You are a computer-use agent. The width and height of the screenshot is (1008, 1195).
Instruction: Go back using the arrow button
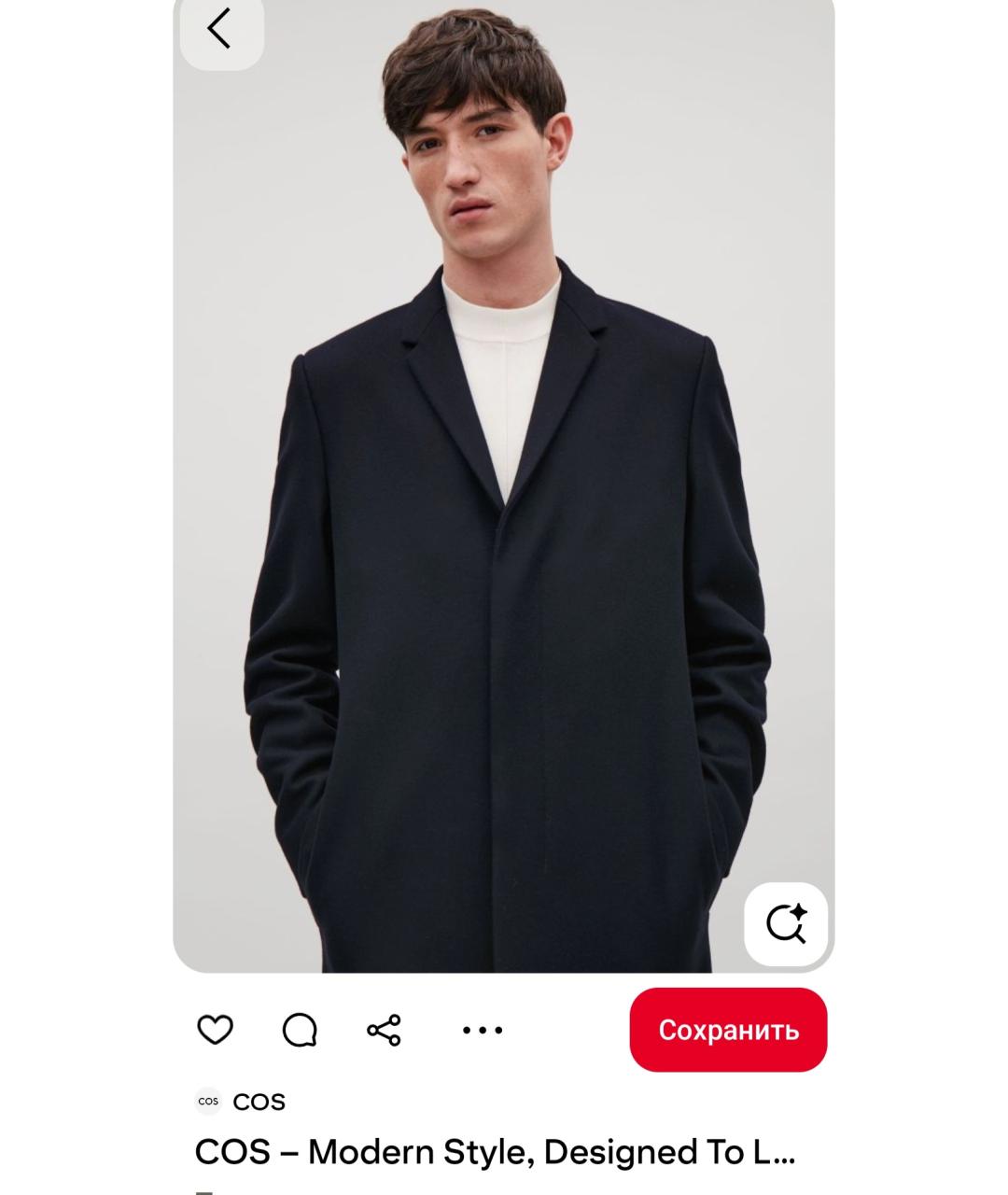tap(220, 29)
